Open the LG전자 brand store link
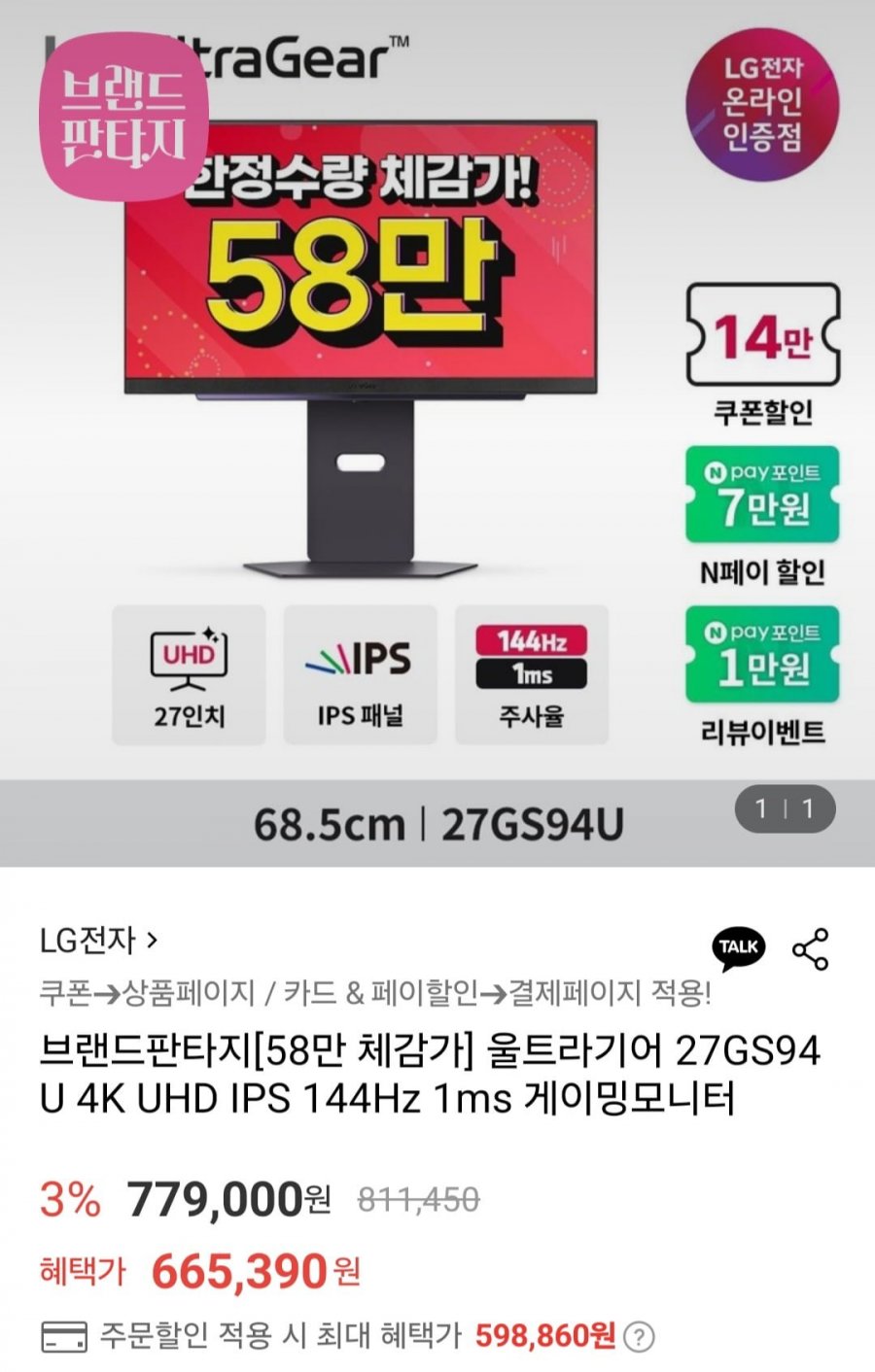 (97, 940)
